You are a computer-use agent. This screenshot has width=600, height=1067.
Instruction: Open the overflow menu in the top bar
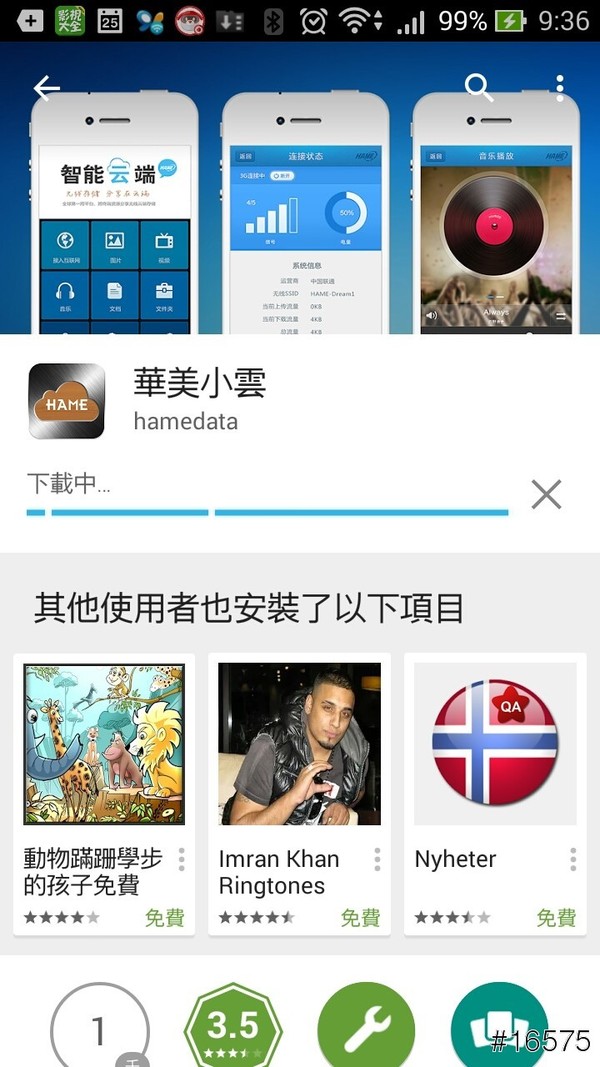[560, 88]
